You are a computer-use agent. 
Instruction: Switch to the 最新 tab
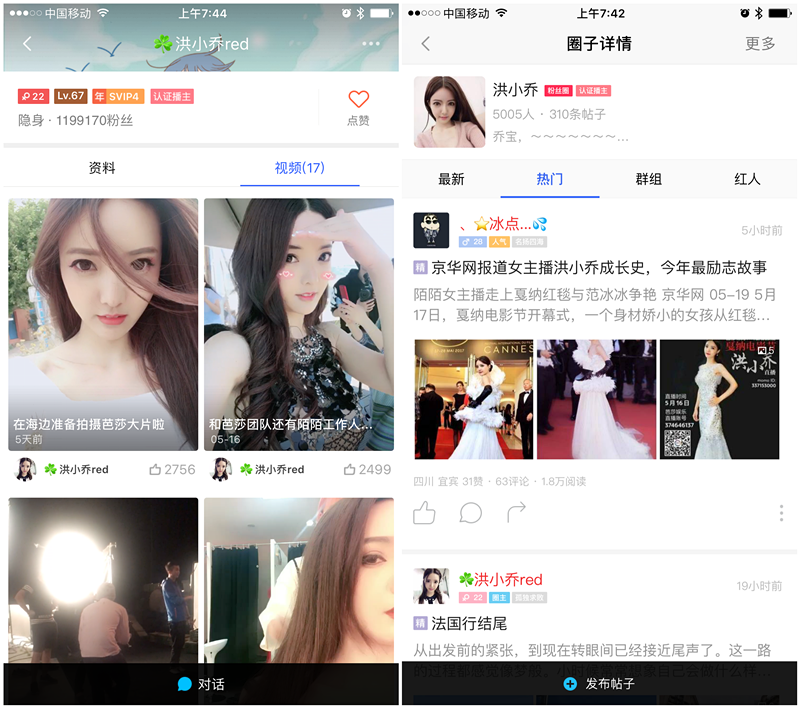[451, 180]
